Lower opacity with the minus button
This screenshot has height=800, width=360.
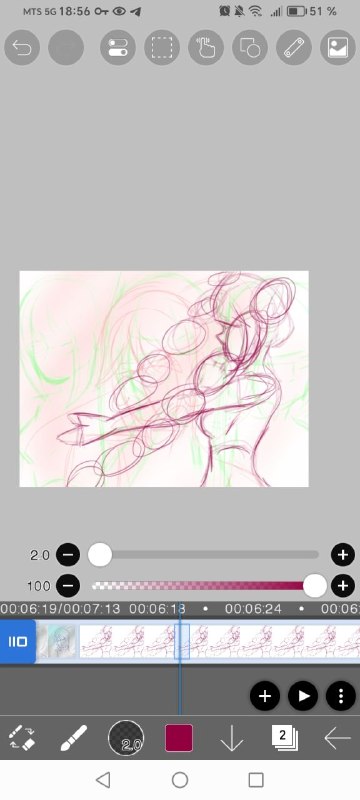pyautogui.click(x=68, y=586)
